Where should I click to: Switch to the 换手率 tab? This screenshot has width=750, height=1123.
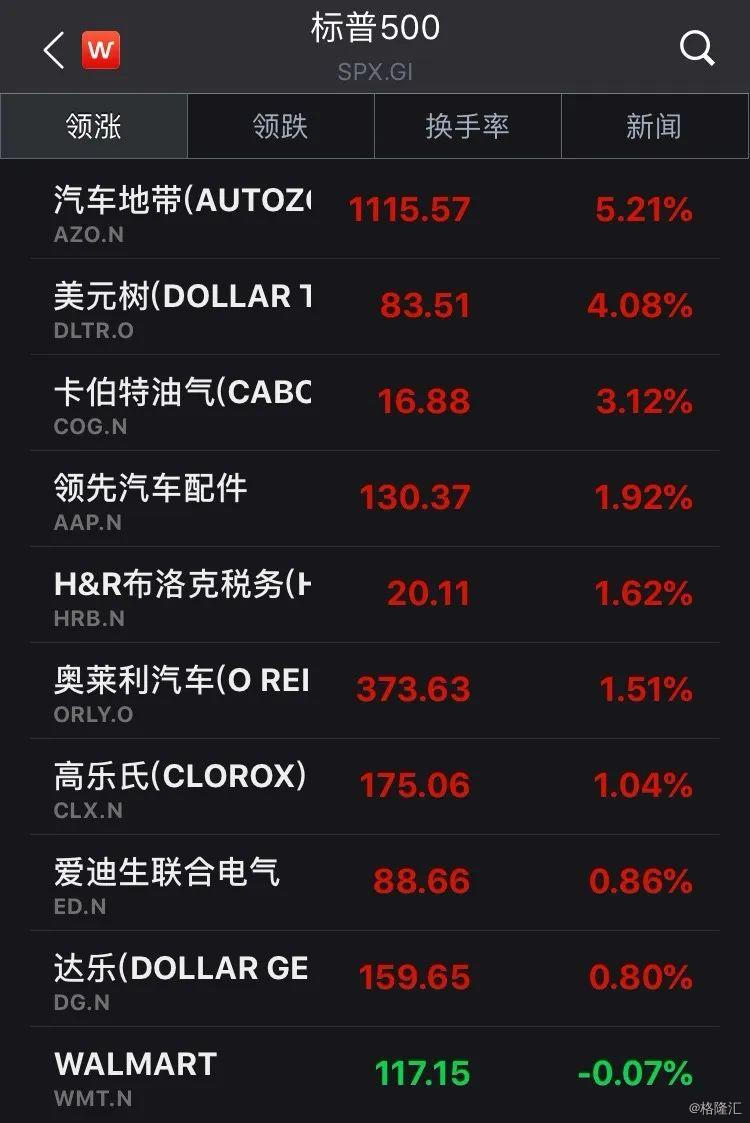tap(468, 126)
